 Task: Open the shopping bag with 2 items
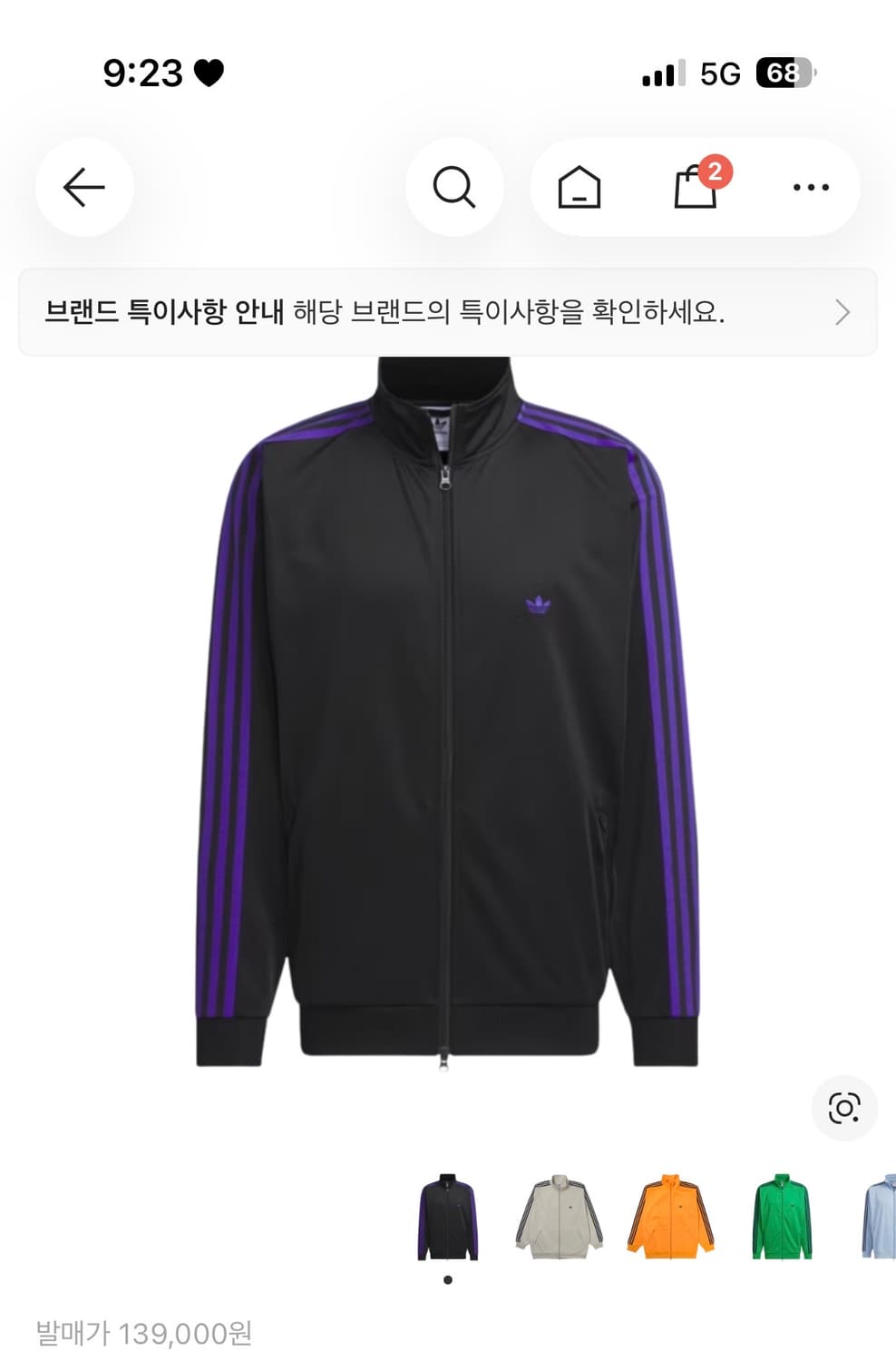[x=694, y=189]
